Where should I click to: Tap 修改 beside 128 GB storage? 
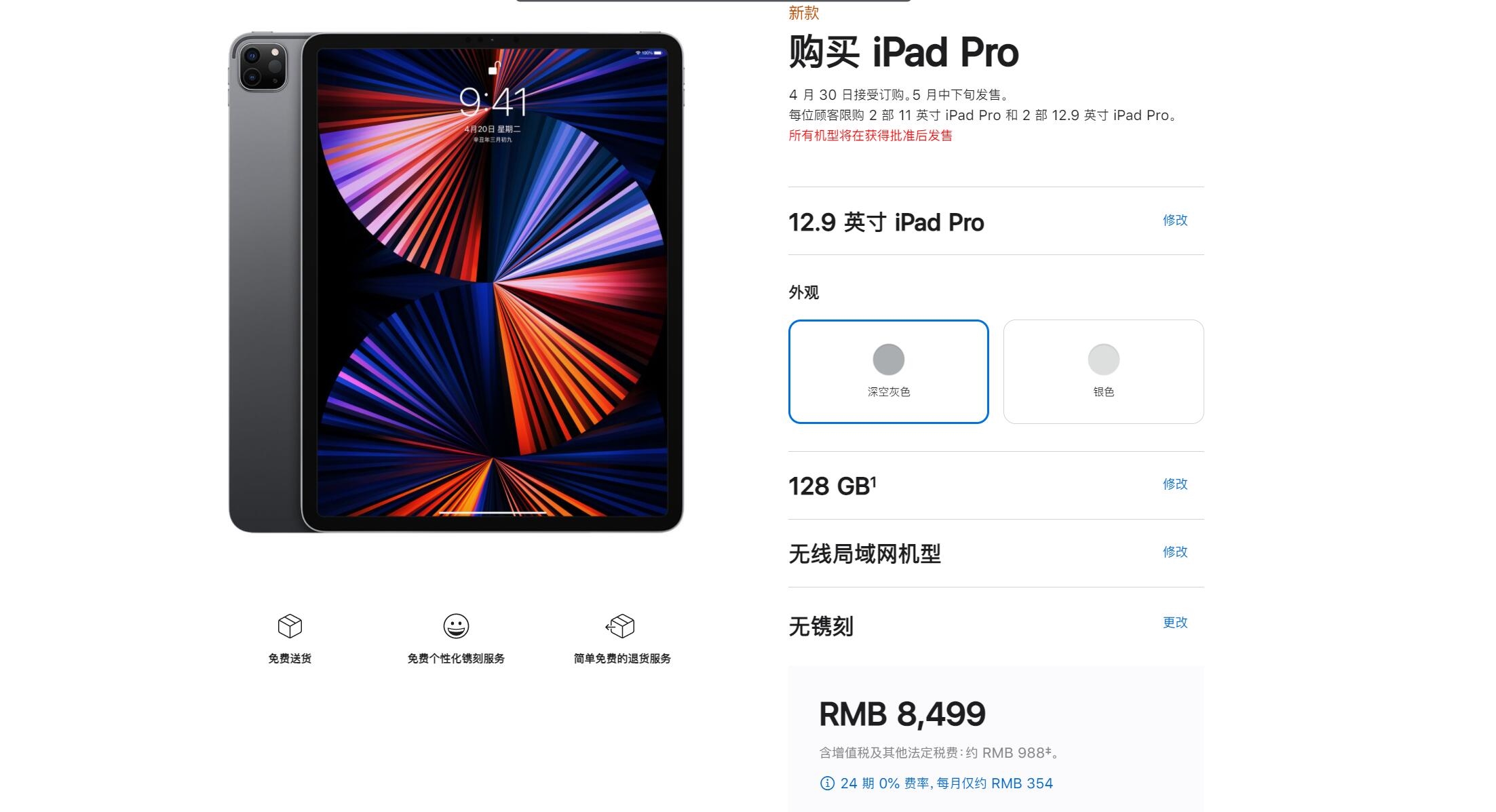tap(1174, 484)
